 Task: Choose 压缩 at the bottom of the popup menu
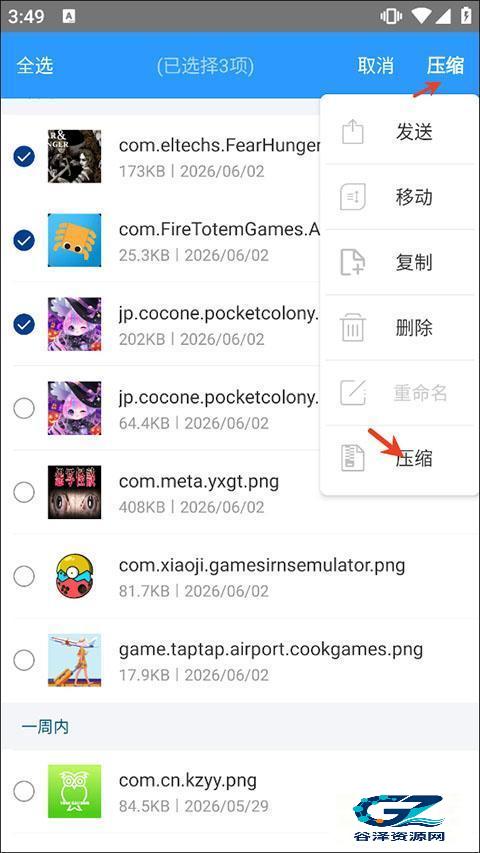399,458
